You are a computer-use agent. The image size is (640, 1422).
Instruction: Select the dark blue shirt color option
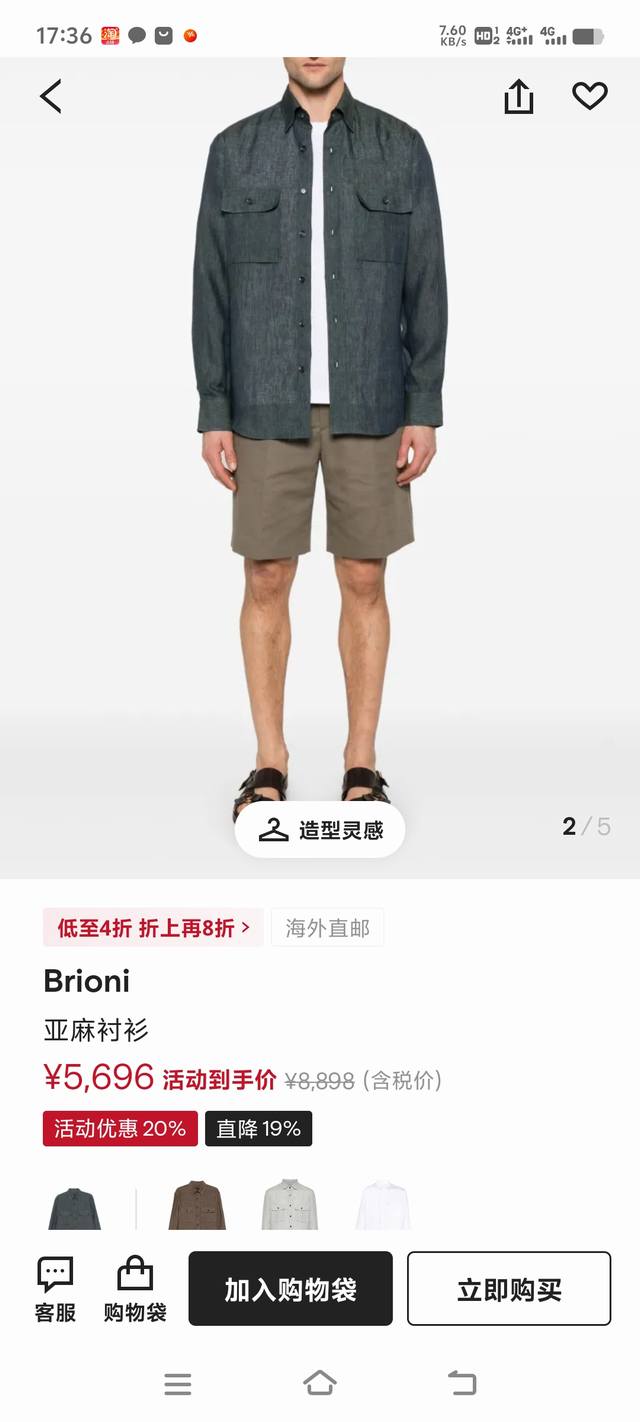pos(75,1208)
